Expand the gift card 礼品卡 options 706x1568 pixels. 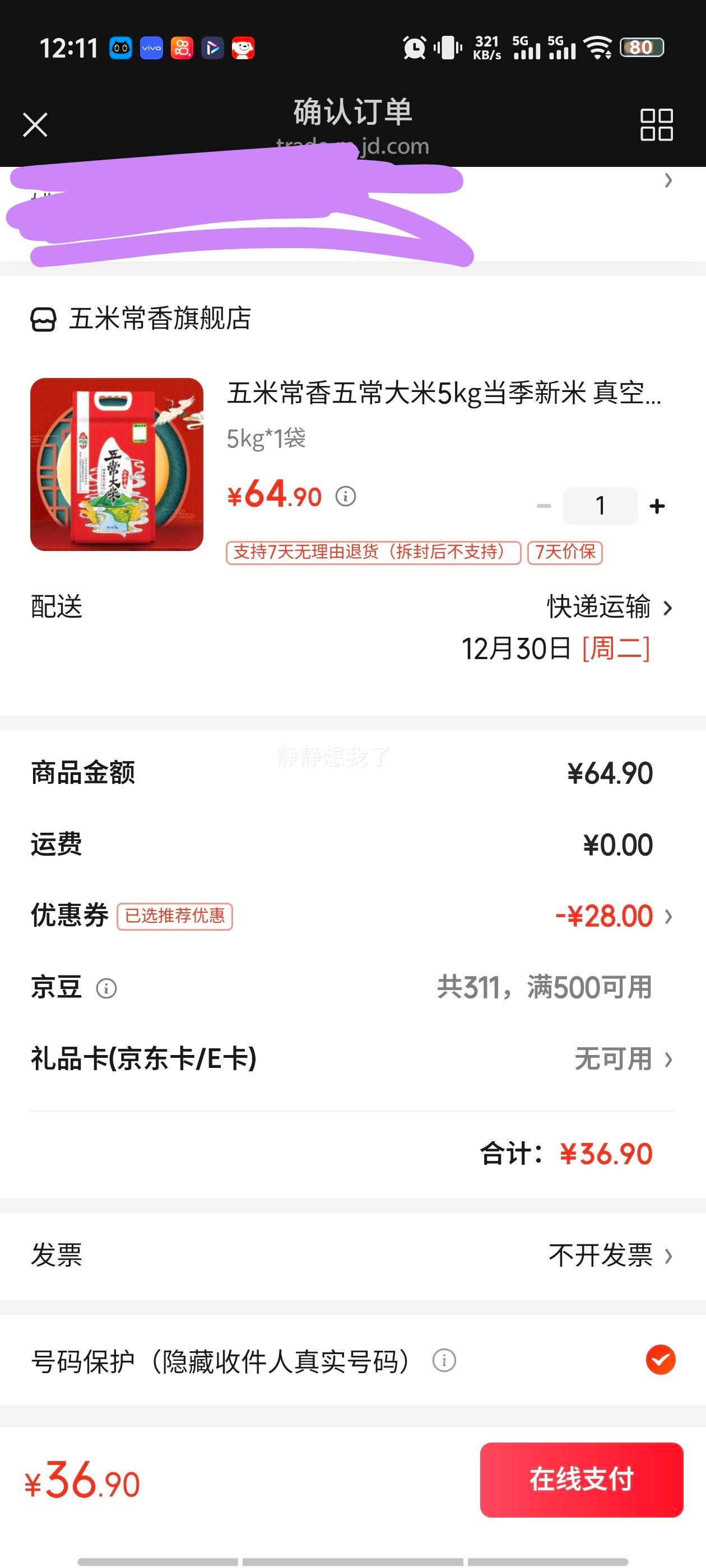[668, 1059]
